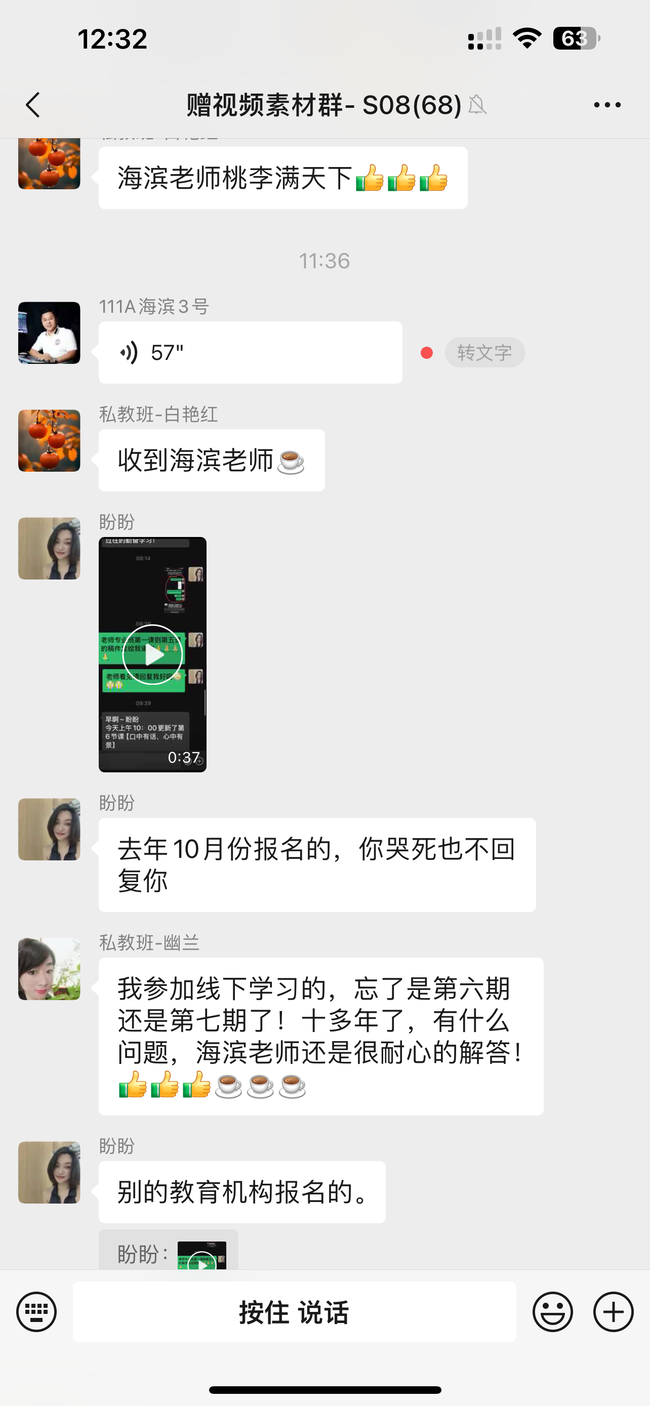Open quoted video reply from 盼盼
The height and width of the screenshot is (1406, 650).
point(169,1252)
